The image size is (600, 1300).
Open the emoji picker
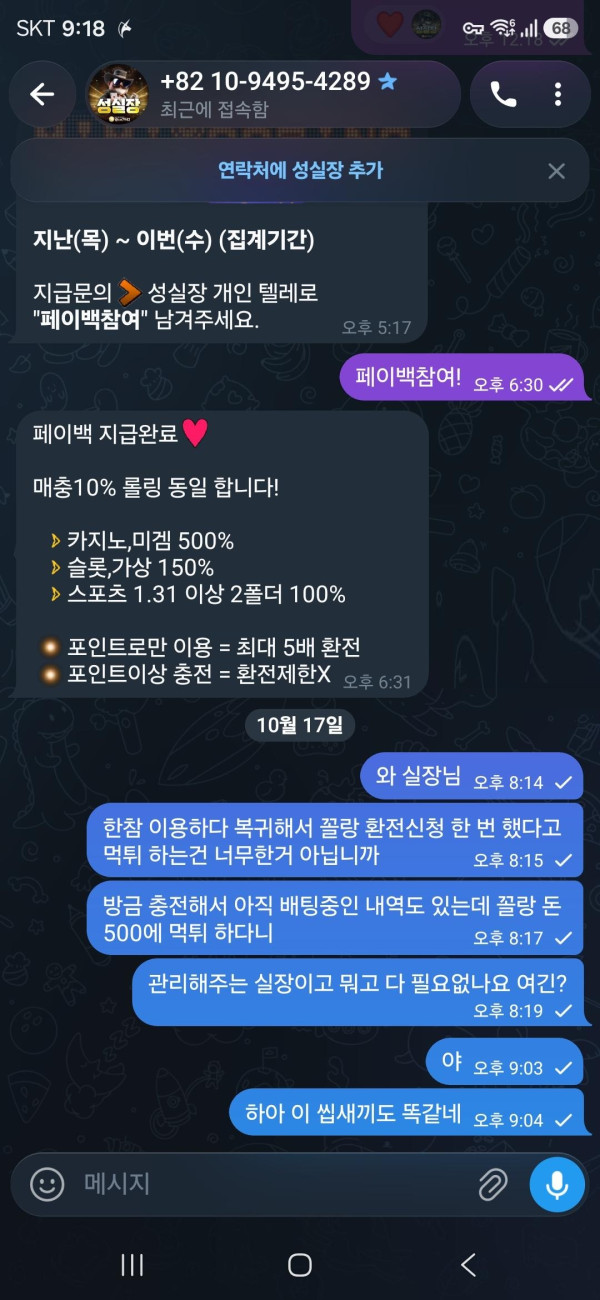pos(47,1185)
